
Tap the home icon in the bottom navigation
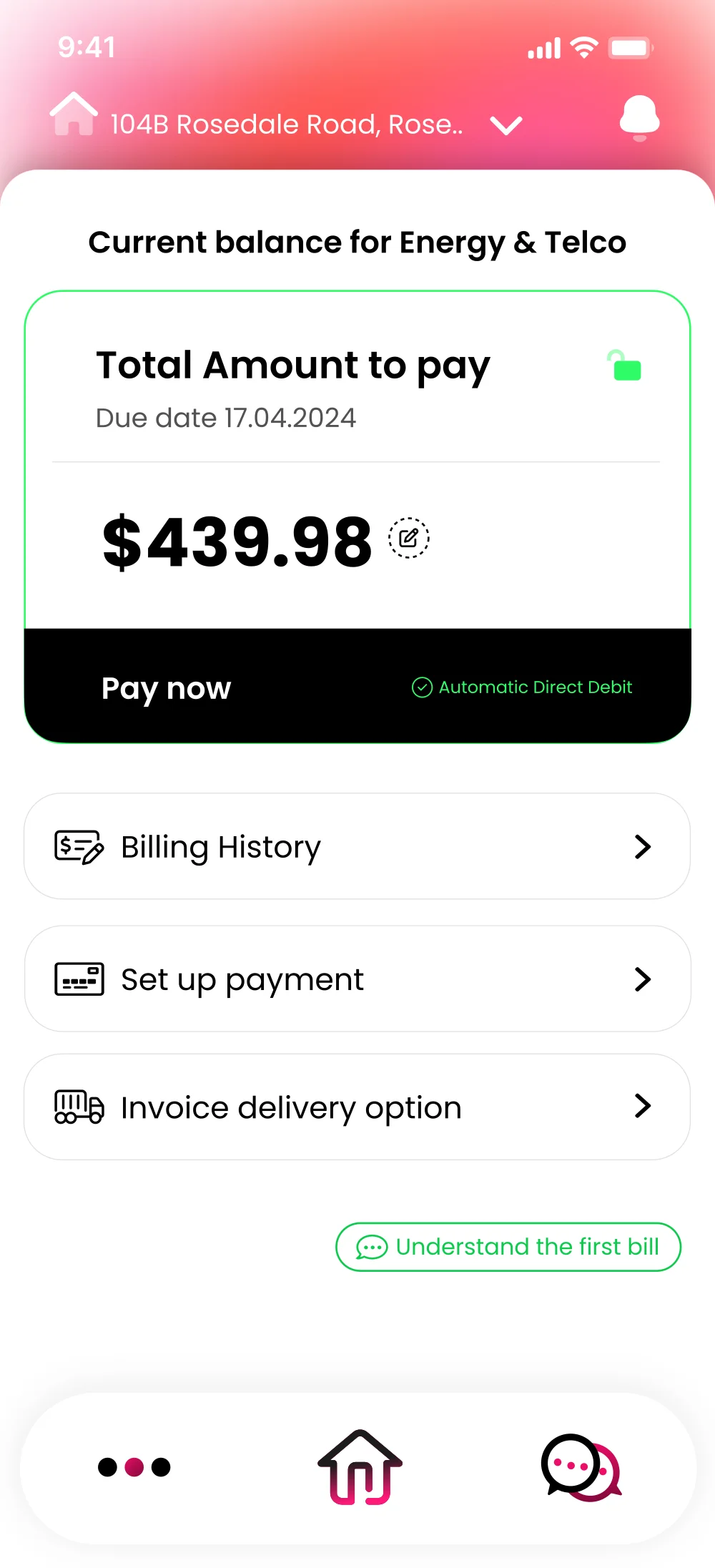pyautogui.click(x=360, y=1466)
